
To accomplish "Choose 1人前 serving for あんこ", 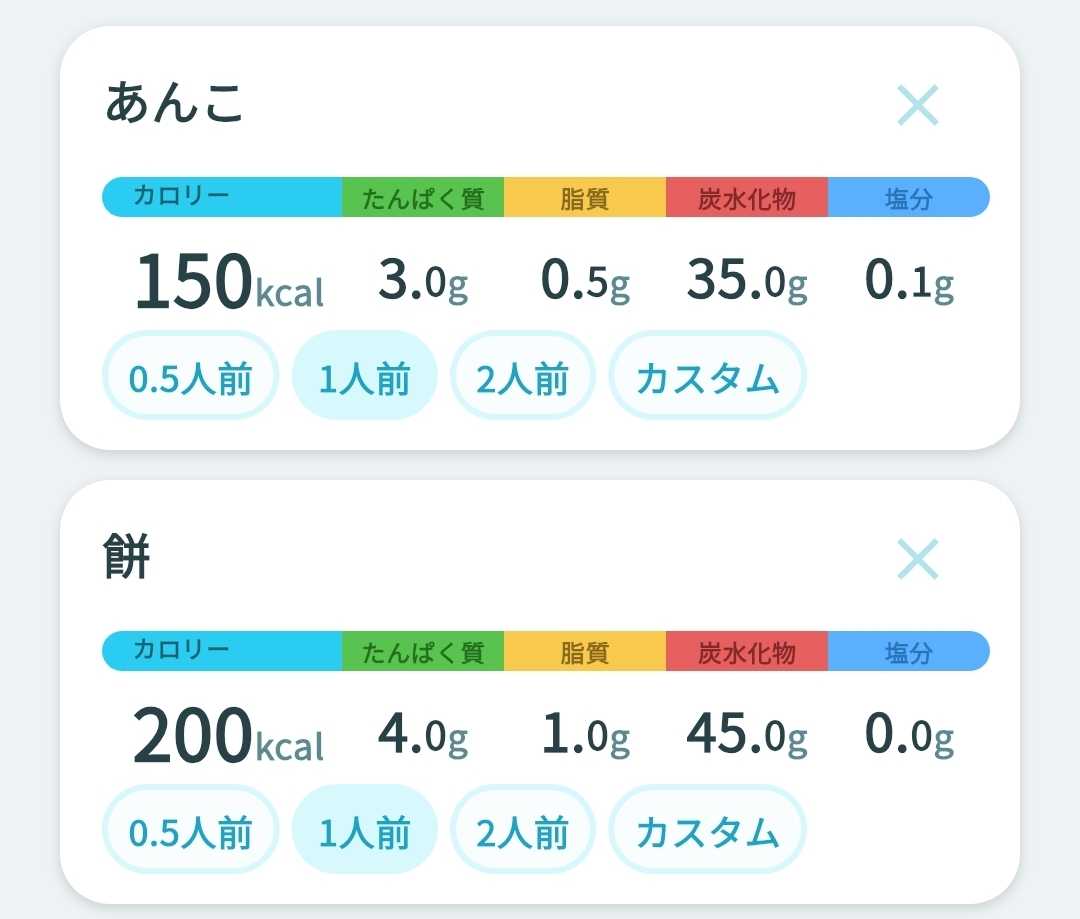I will (x=364, y=375).
